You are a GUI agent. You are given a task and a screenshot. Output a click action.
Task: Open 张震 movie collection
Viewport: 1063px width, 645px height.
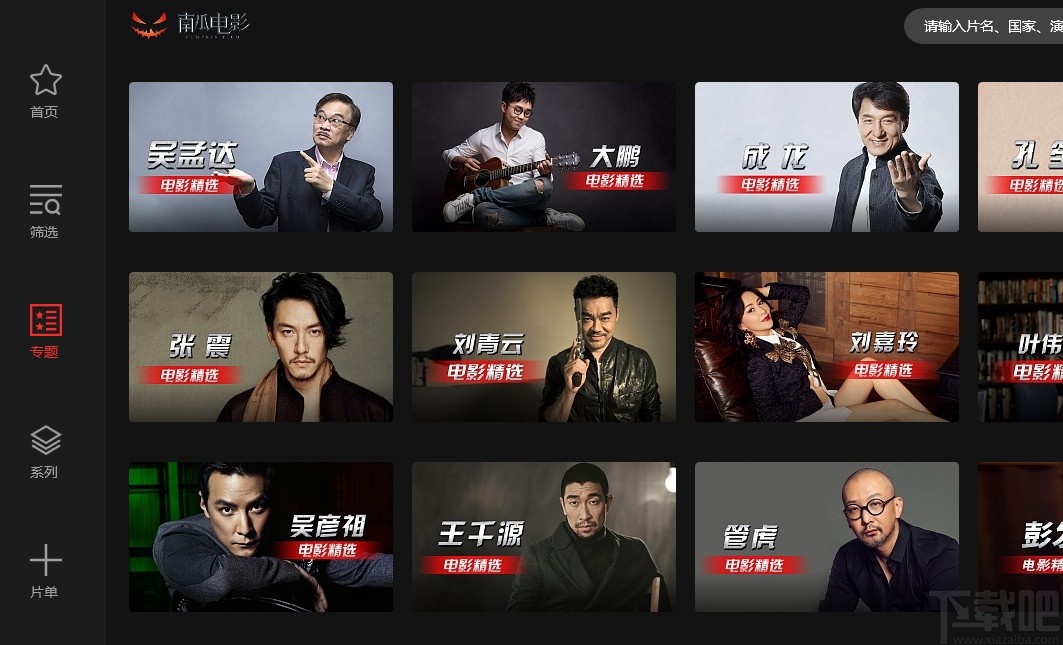coord(260,347)
